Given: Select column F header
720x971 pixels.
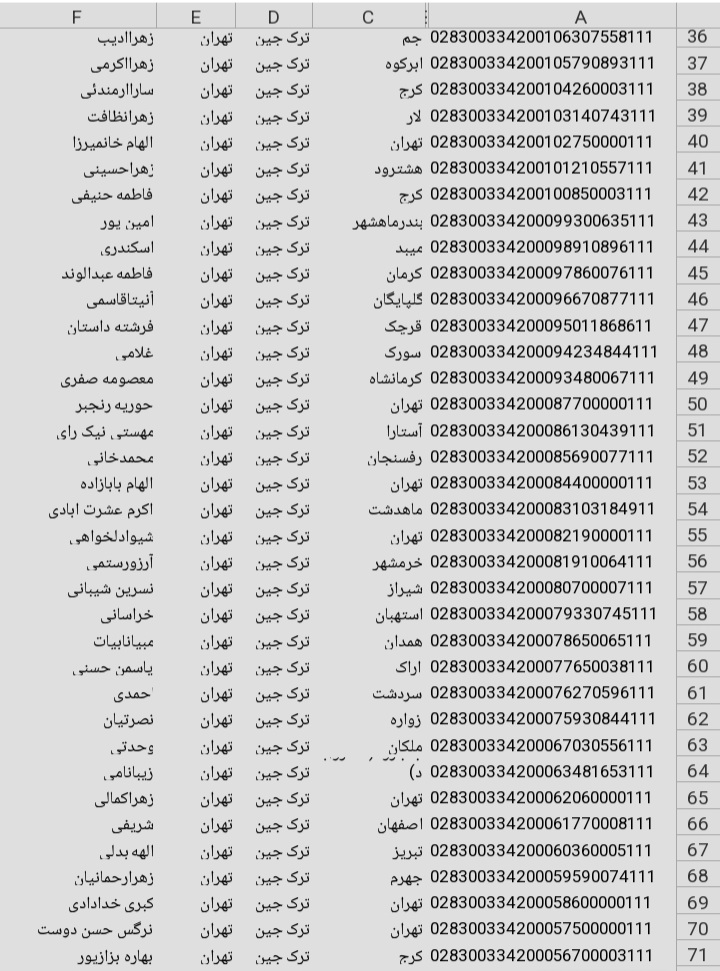Looking at the screenshot, I should (77, 14).
